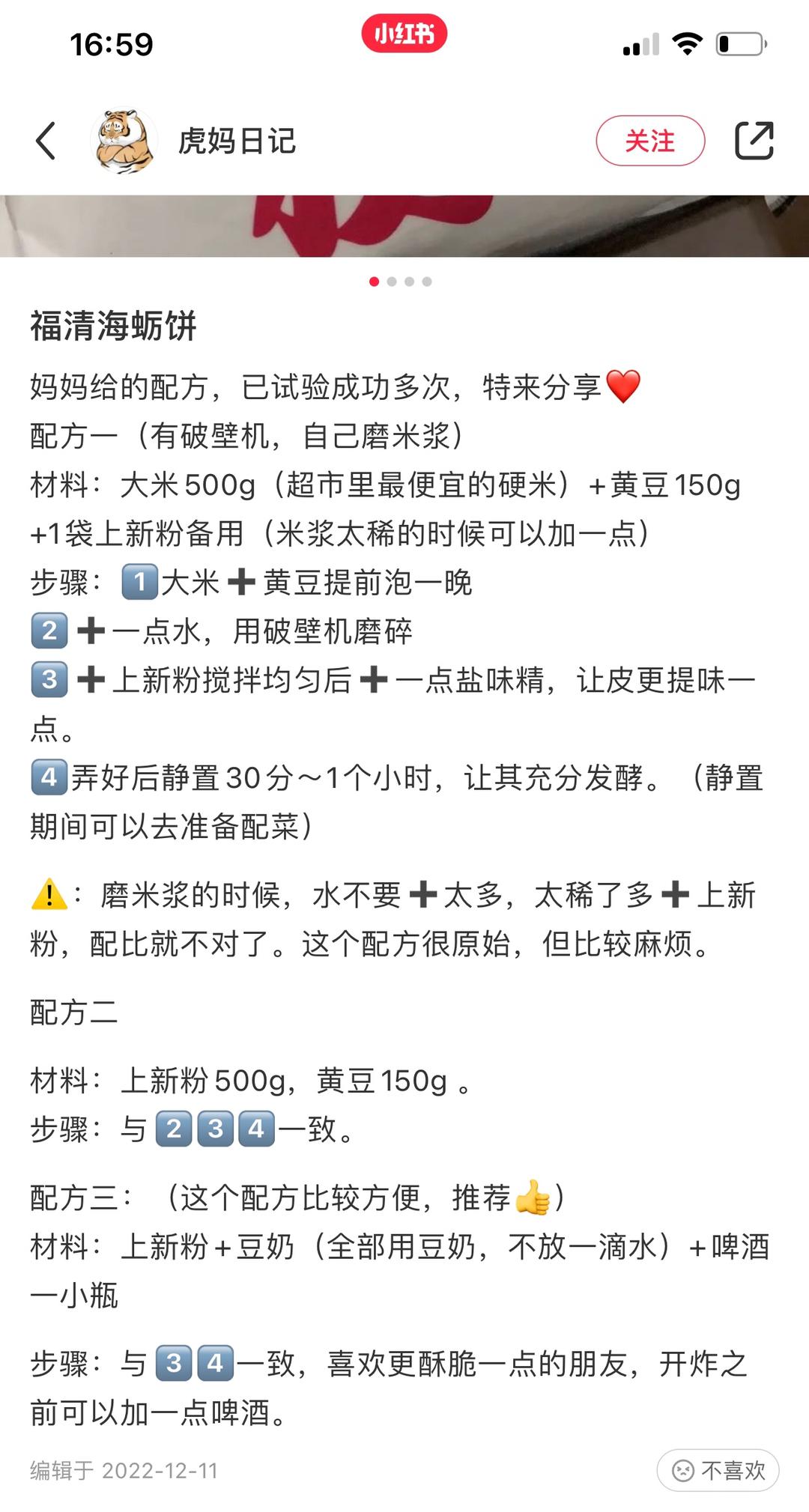This screenshot has height=1512, width=809.
Task: Open the post's photo at the top
Action: click(404, 226)
